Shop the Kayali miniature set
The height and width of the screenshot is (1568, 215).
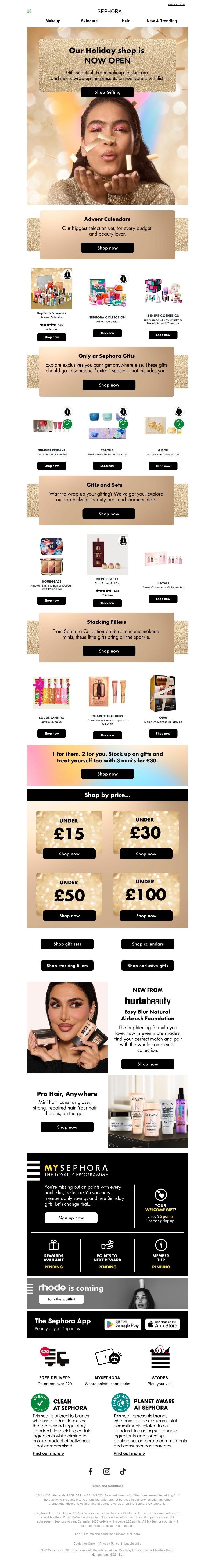tap(163, 598)
